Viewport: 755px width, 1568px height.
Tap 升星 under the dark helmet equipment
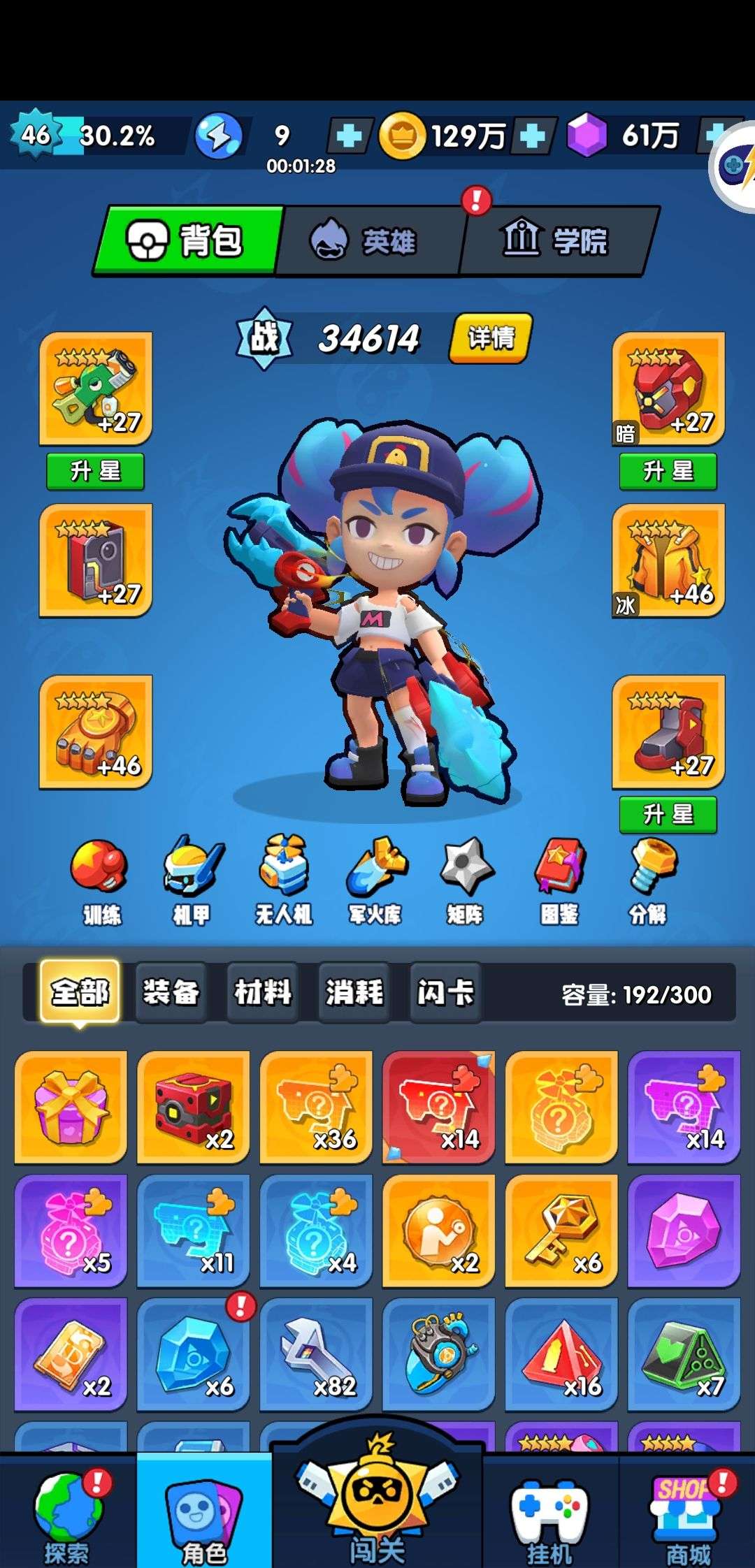[668, 470]
